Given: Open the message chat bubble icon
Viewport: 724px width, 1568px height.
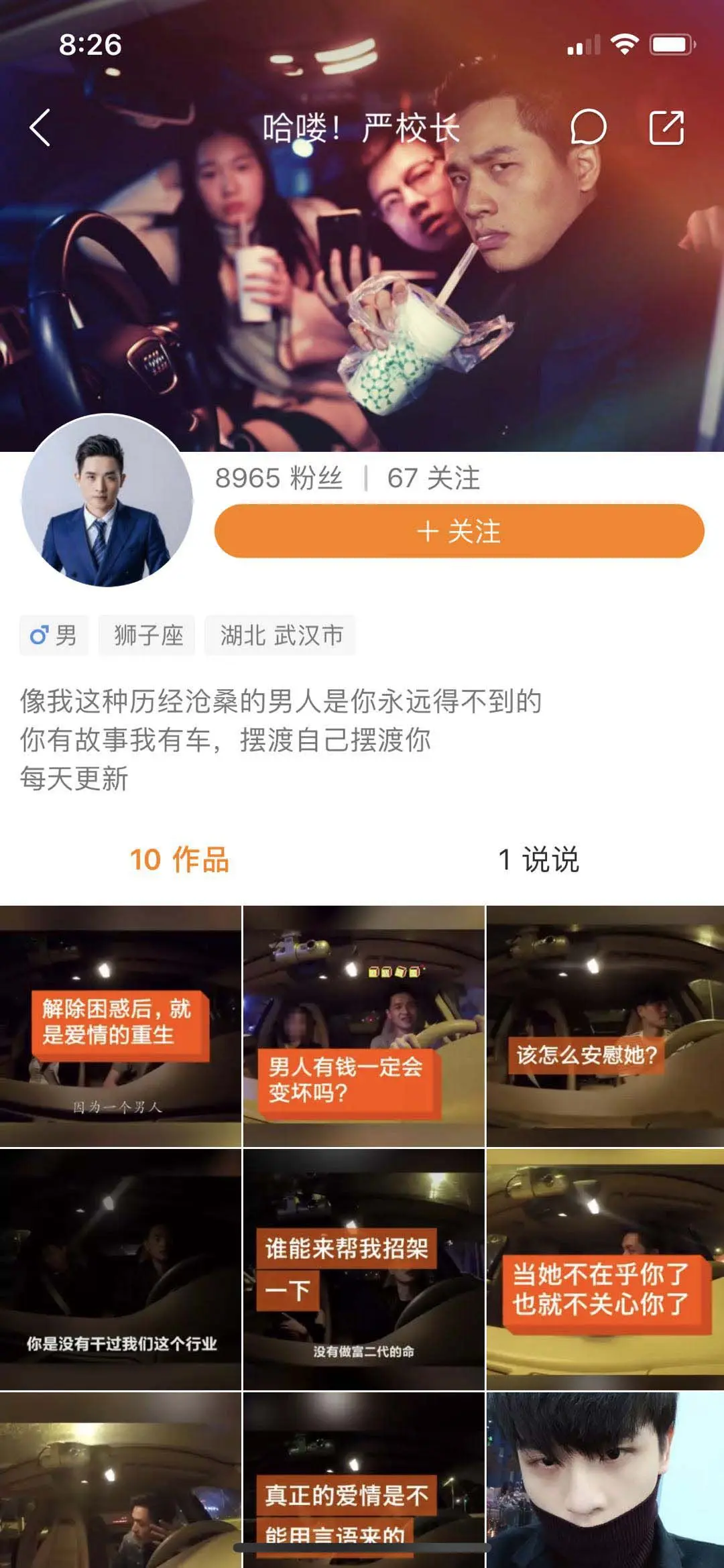Looking at the screenshot, I should coord(588,127).
